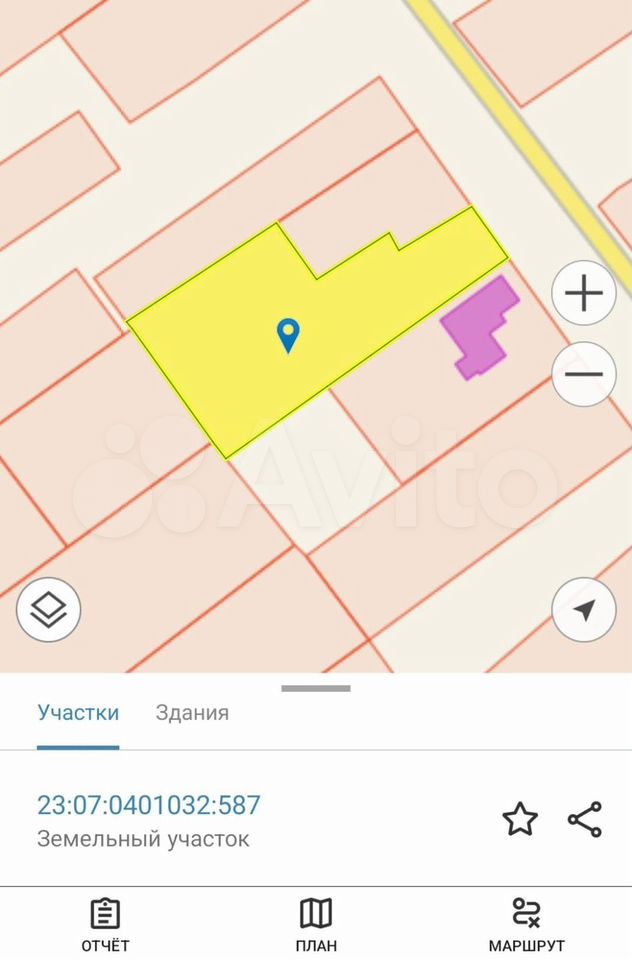
Task: Open the Отчёт report
Action: point(105,925)
